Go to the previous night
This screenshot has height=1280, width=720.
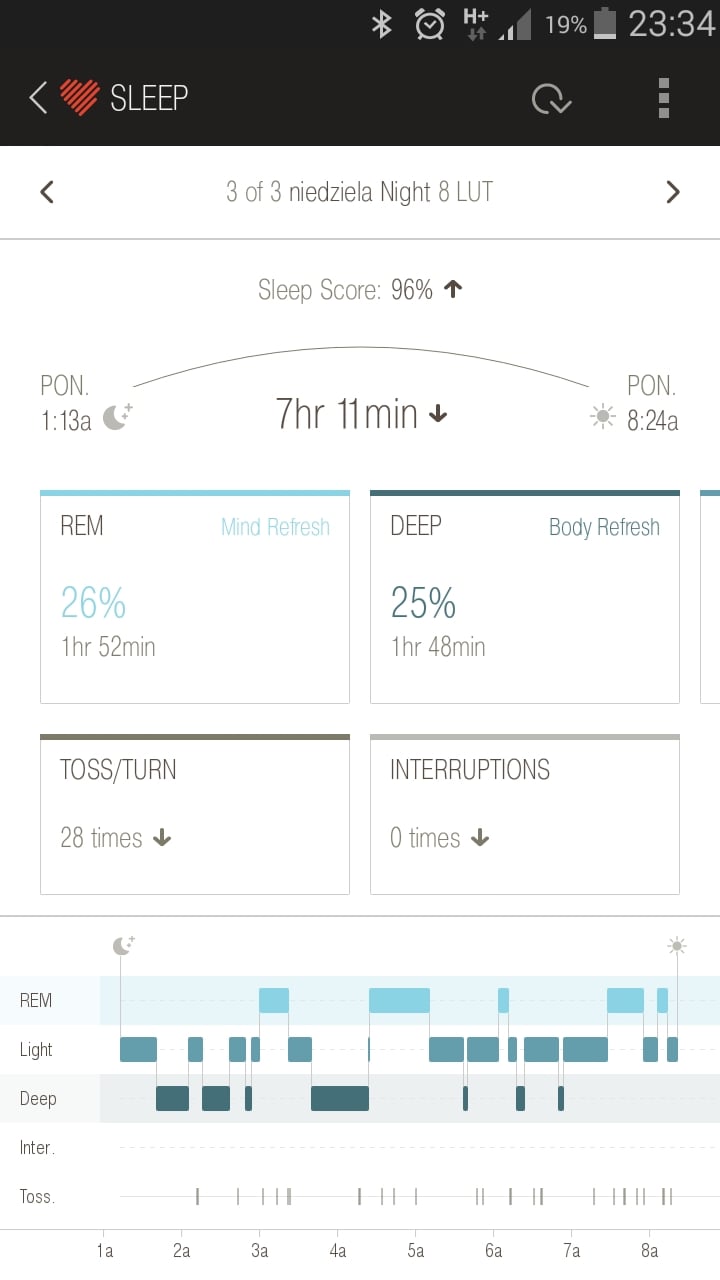pyautogui.click(x=47, y=192)
